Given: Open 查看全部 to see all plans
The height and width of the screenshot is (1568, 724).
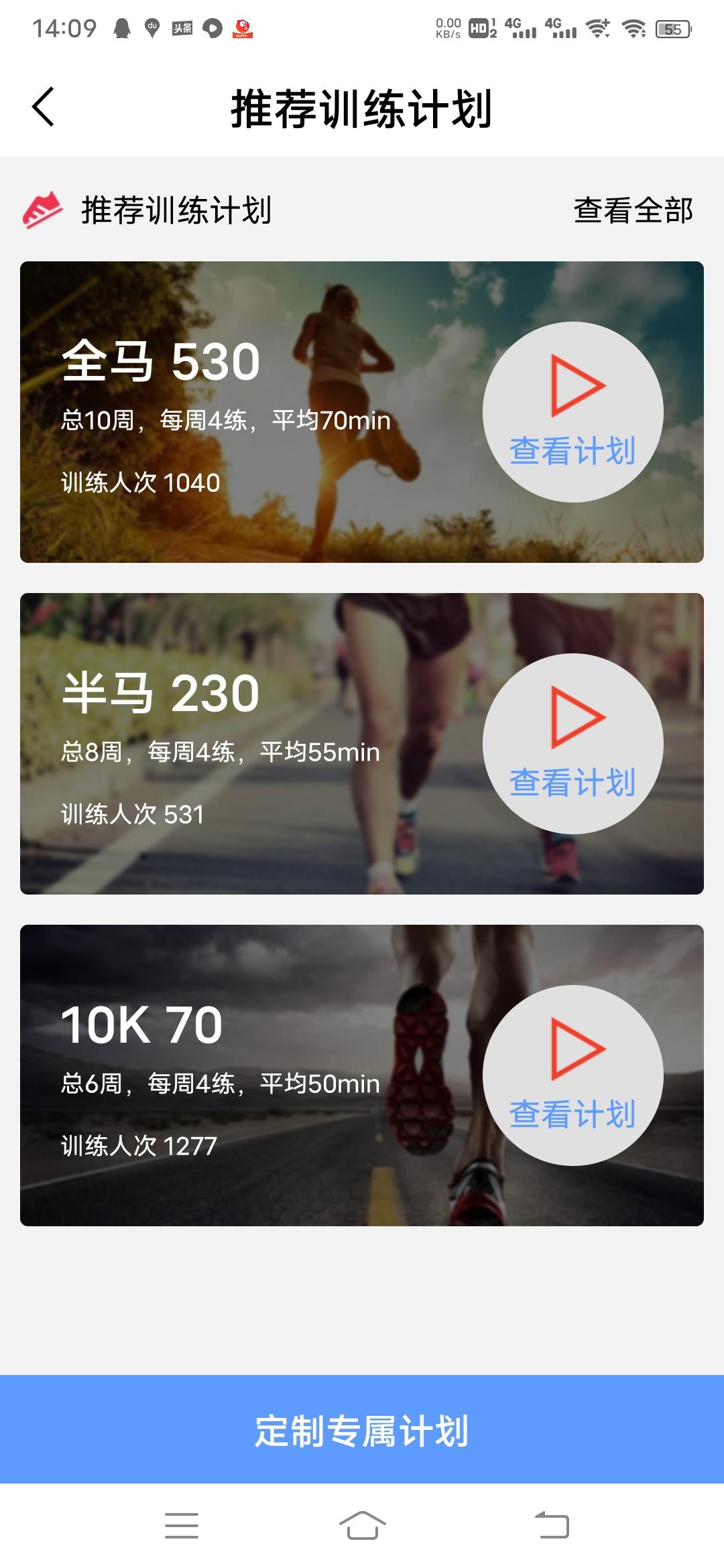Looking at the screenshot, I should pyautogui.click(x=633, y=211).
